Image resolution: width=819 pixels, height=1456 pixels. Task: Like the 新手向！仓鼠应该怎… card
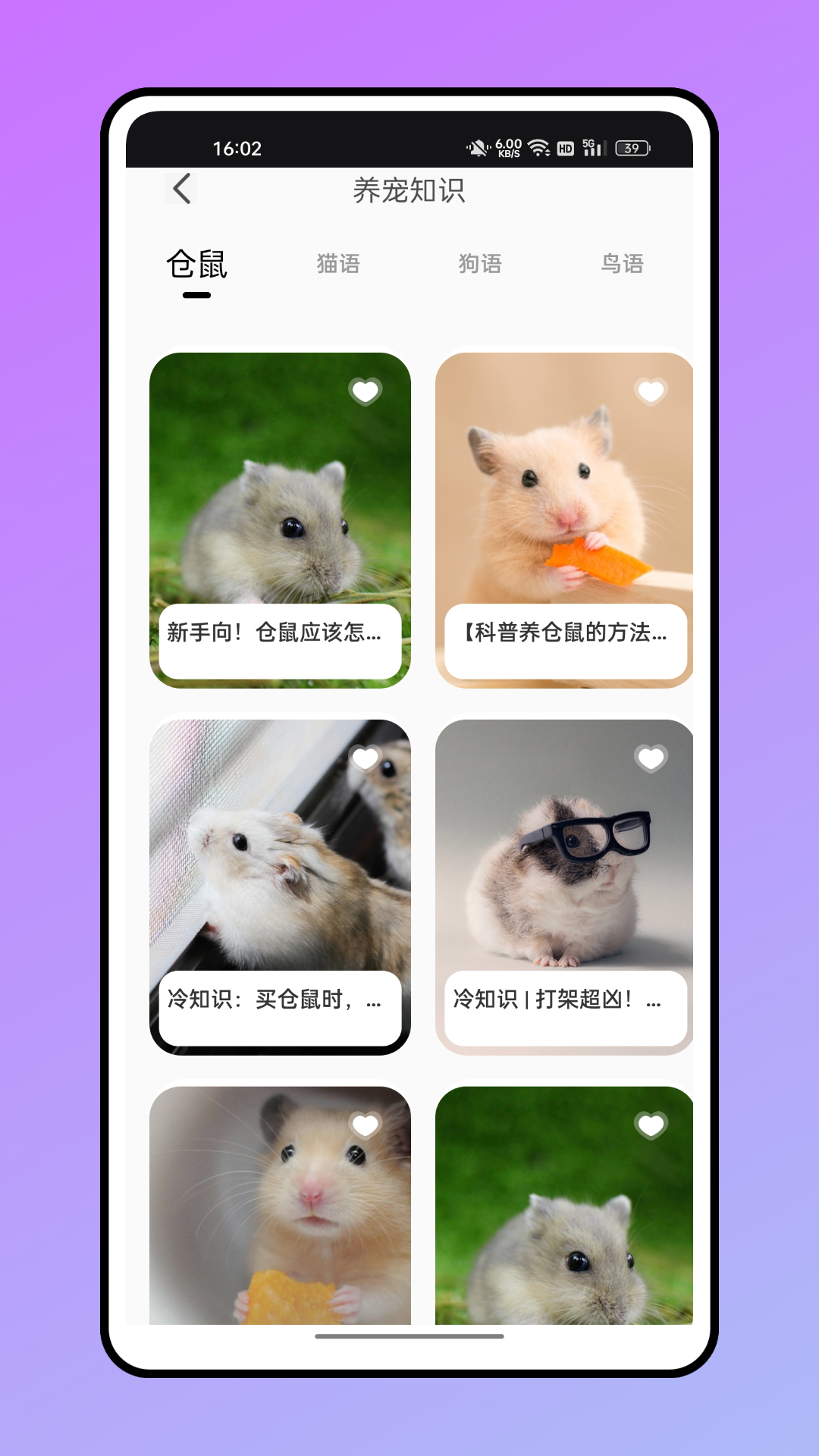pyautogui.click(x=365, y=391)
